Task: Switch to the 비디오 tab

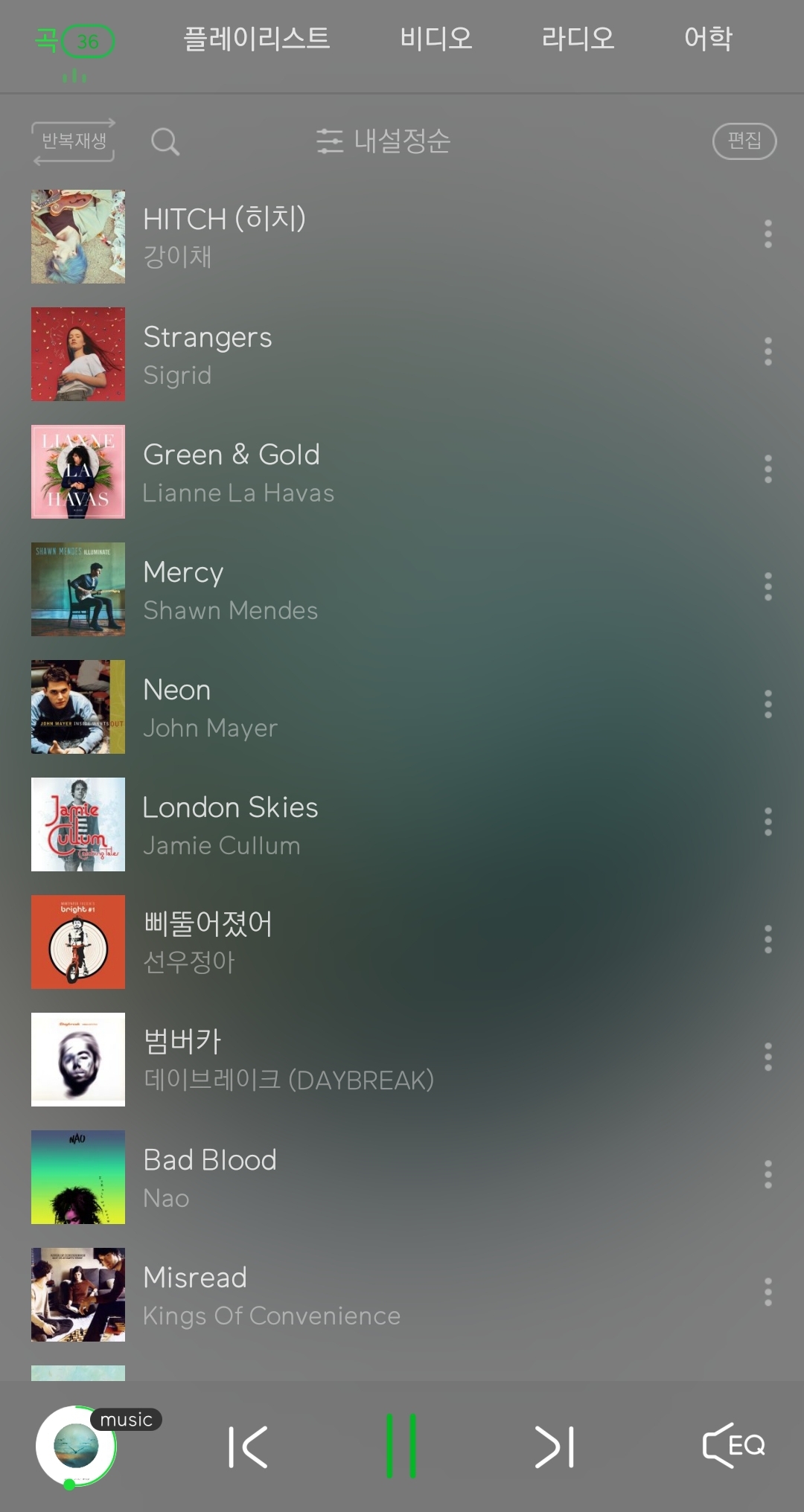Action: coord(435,39)
